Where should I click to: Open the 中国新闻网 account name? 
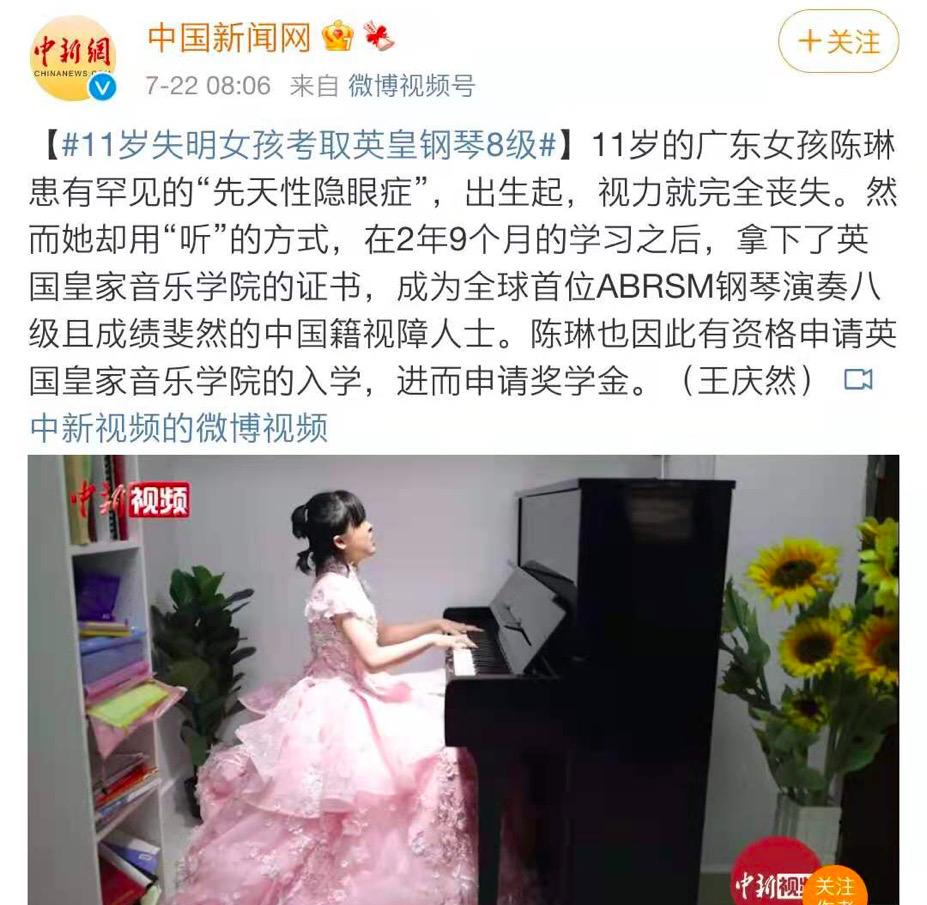(x=229, y=37)
